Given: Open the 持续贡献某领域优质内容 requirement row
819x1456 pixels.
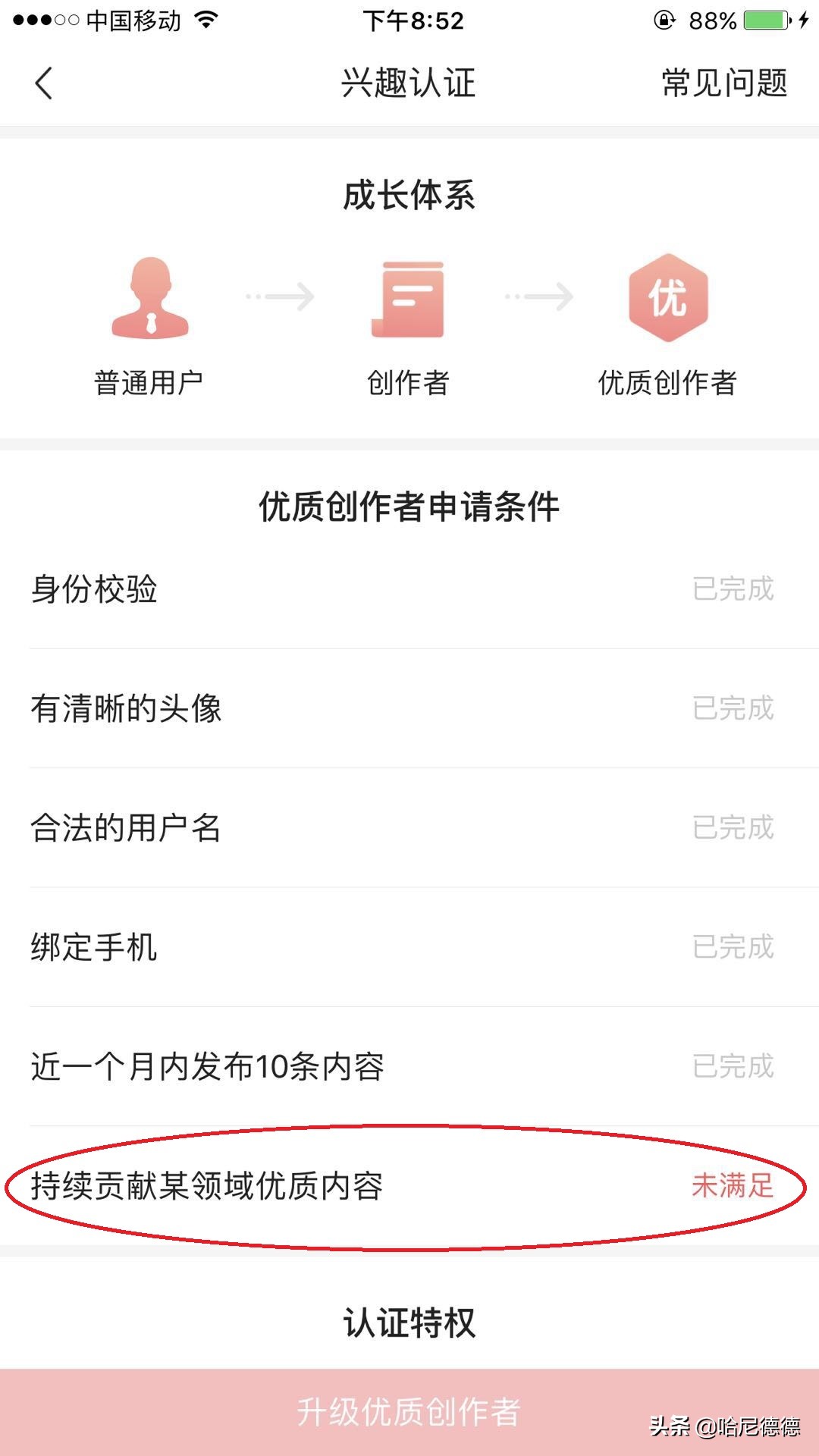Looking at the screenshot, I should click(x=409, y=1186).
